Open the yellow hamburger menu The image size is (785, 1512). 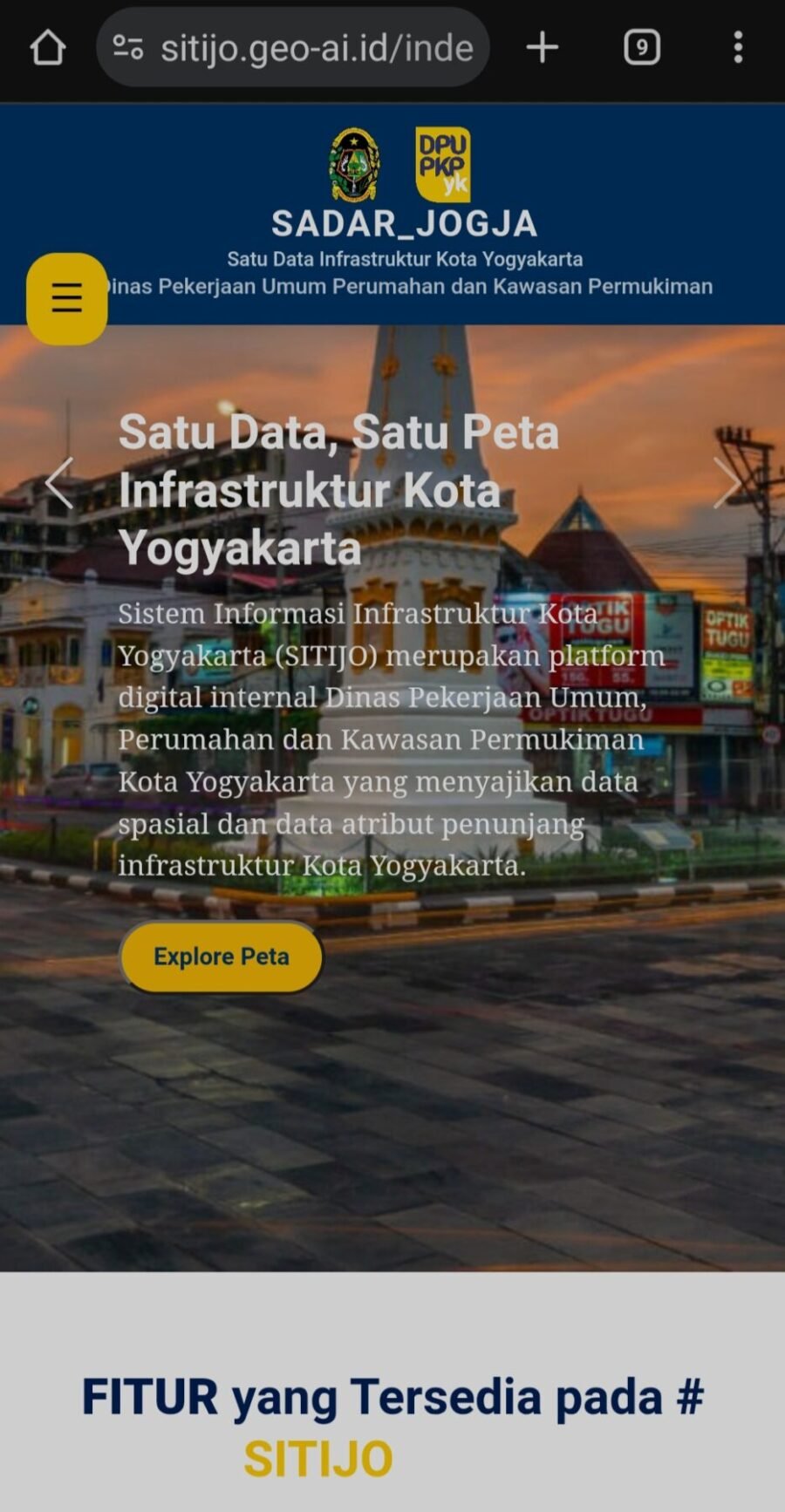(x=67, y=298)
